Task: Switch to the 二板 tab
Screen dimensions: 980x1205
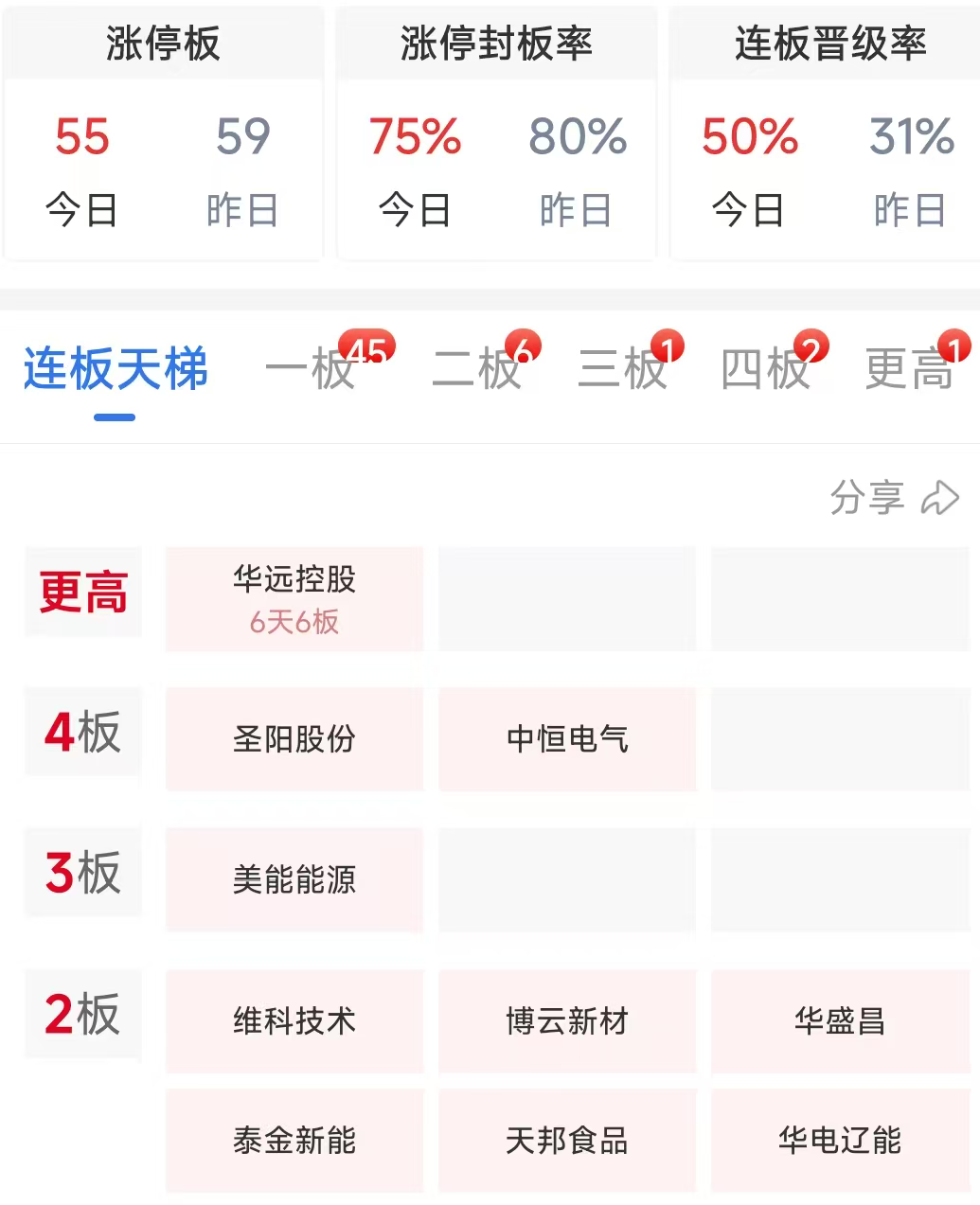Action: (x=477, y=368)
